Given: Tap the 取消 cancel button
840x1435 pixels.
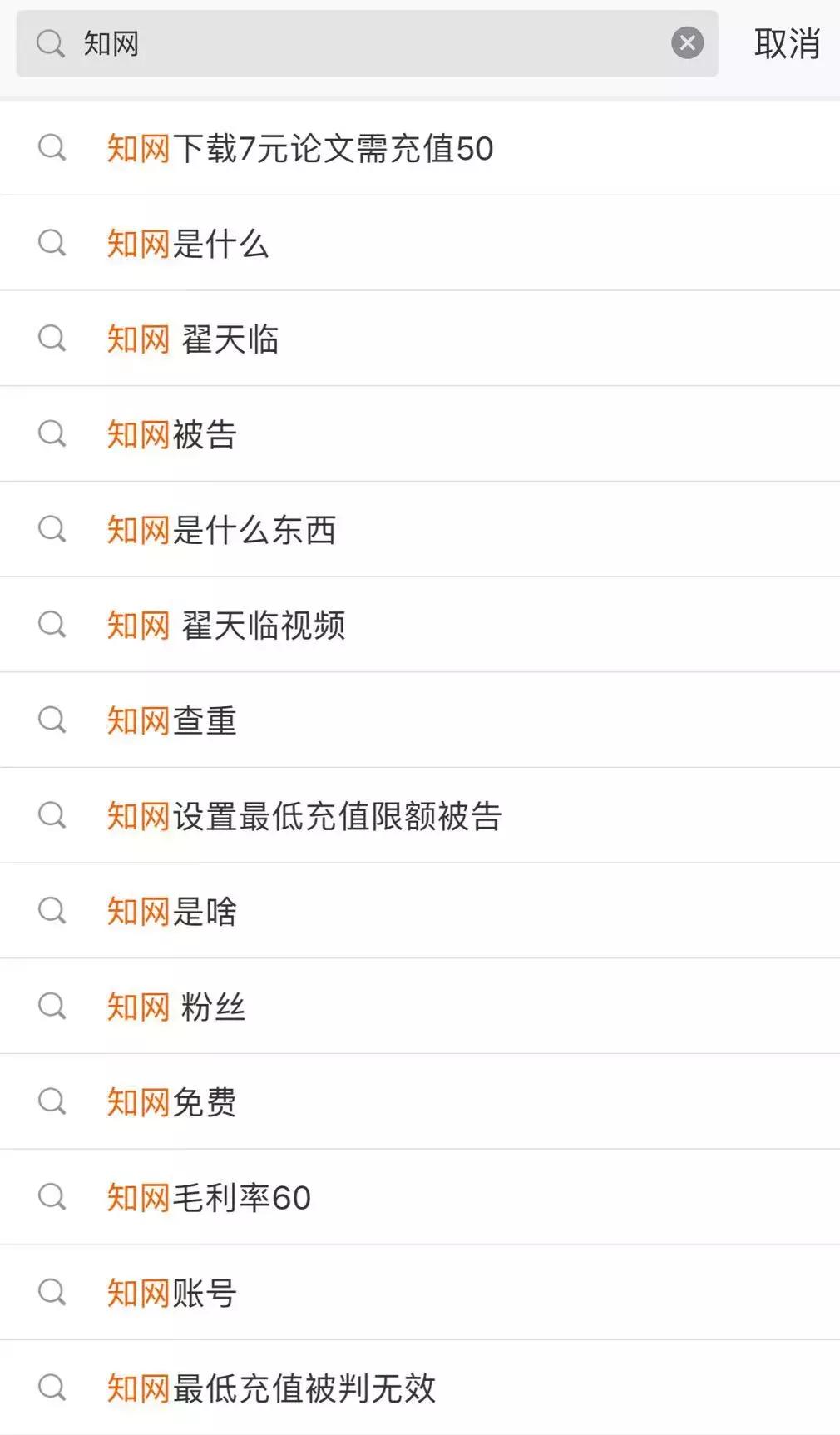Looking at the screenshot, I should tap(787, 43).
